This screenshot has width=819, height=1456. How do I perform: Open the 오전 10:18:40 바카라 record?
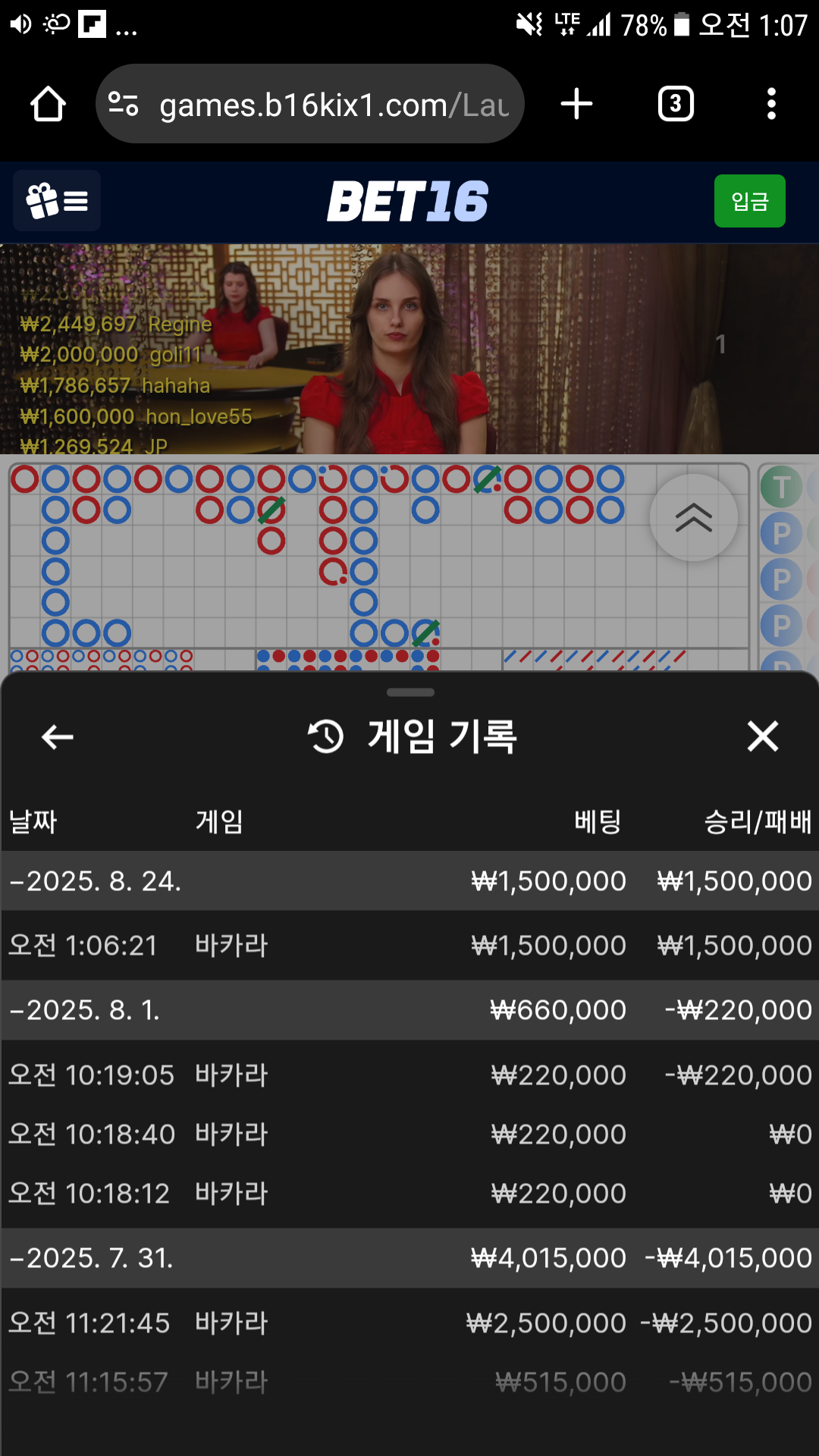pyautogui.click(x=409, y=1134)
